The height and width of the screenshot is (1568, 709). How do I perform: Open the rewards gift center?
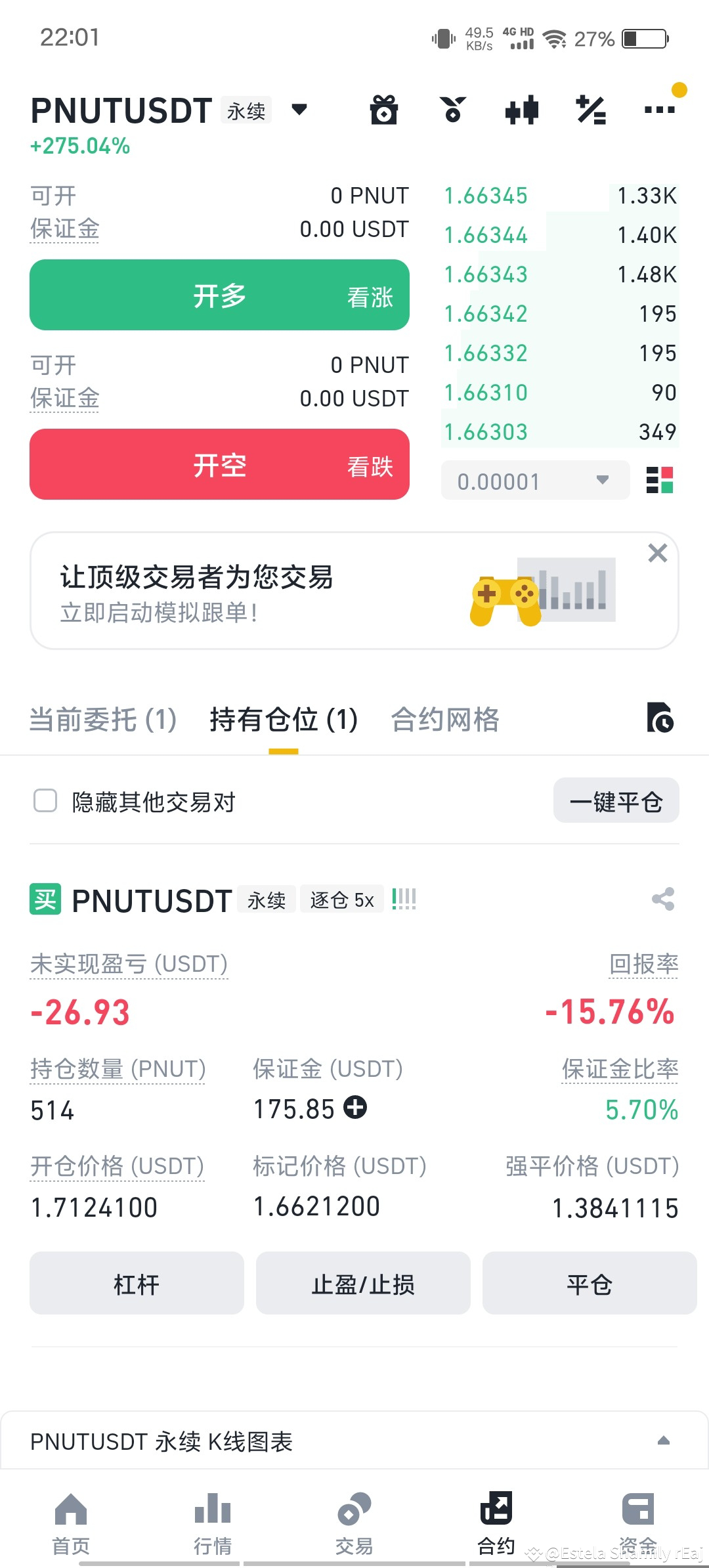383,110
